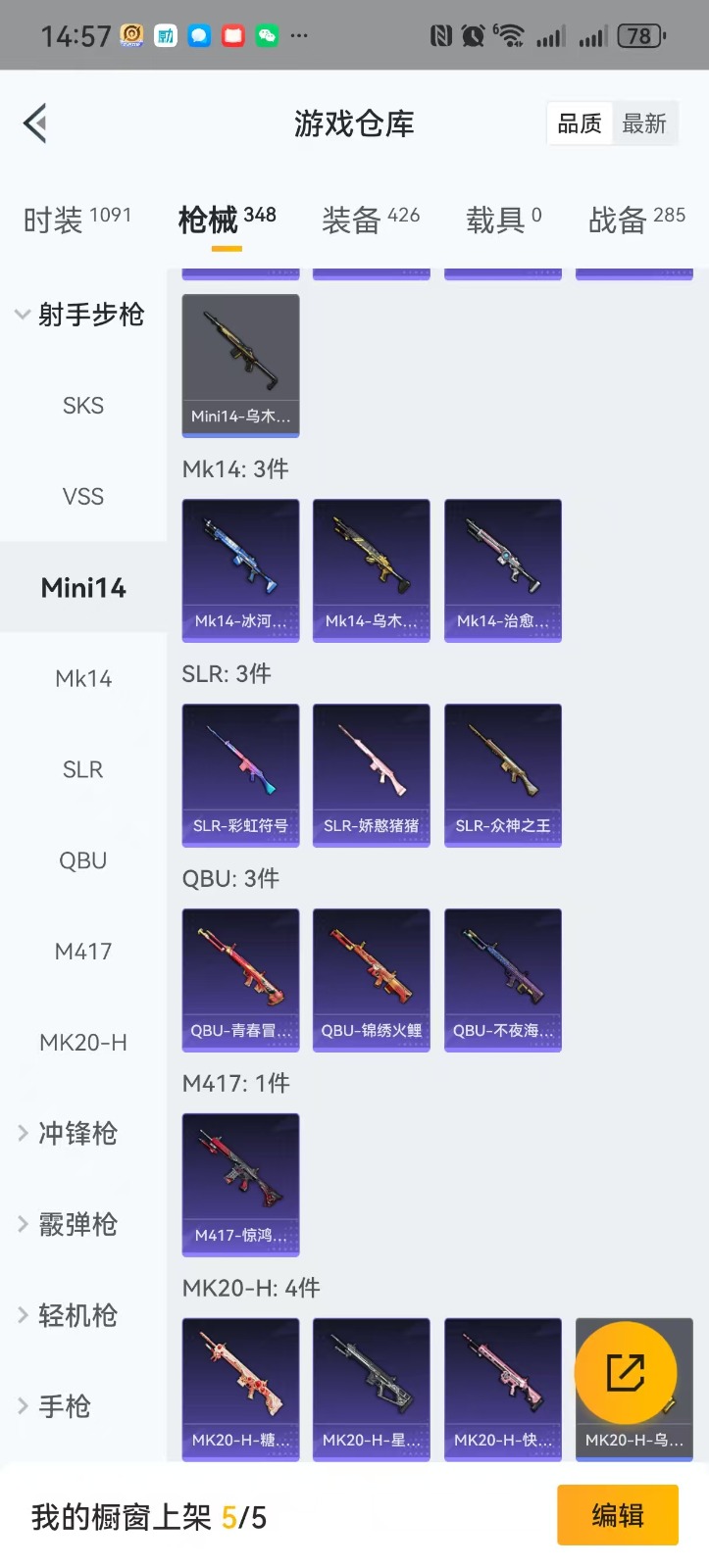Expand the 霰弹枪 category

tap(69, 1225)
